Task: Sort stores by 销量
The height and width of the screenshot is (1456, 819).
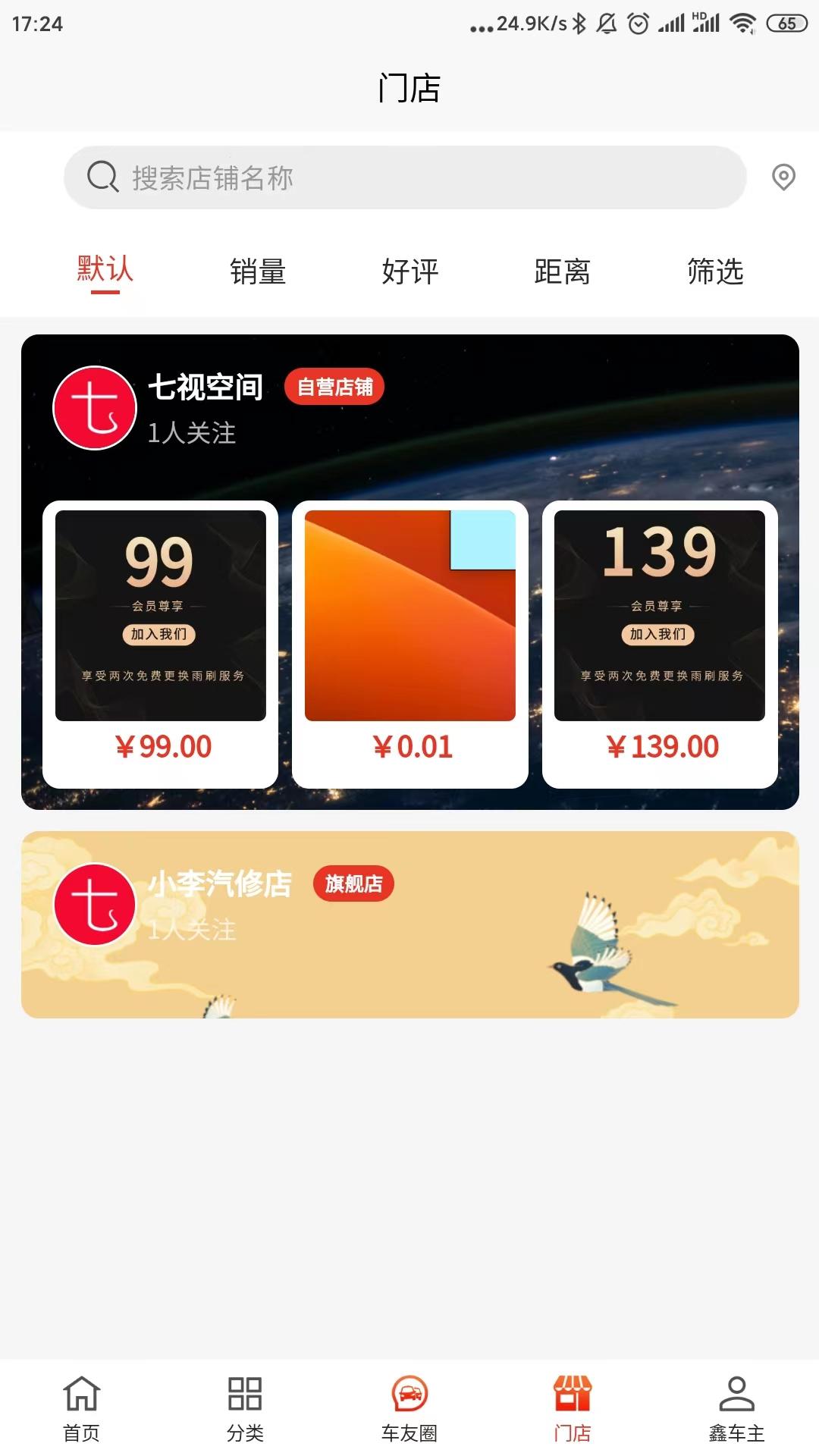Action: click(258, 271)
